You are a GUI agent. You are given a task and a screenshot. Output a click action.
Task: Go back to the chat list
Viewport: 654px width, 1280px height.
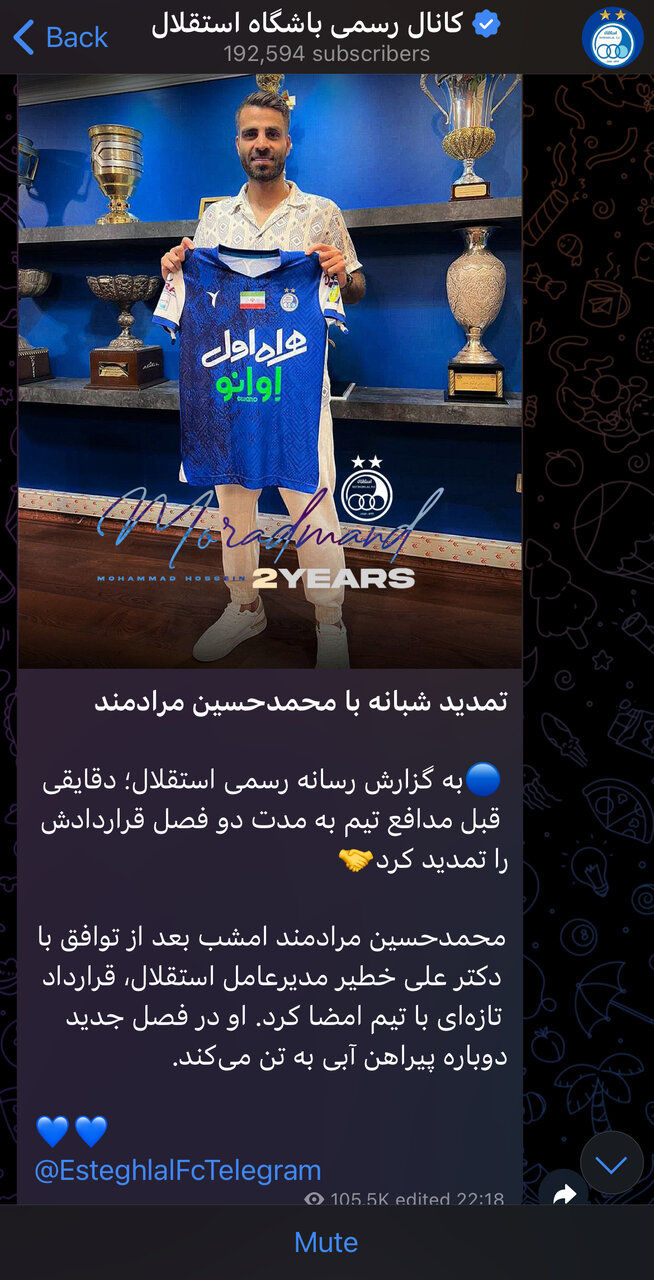point(60,38)
